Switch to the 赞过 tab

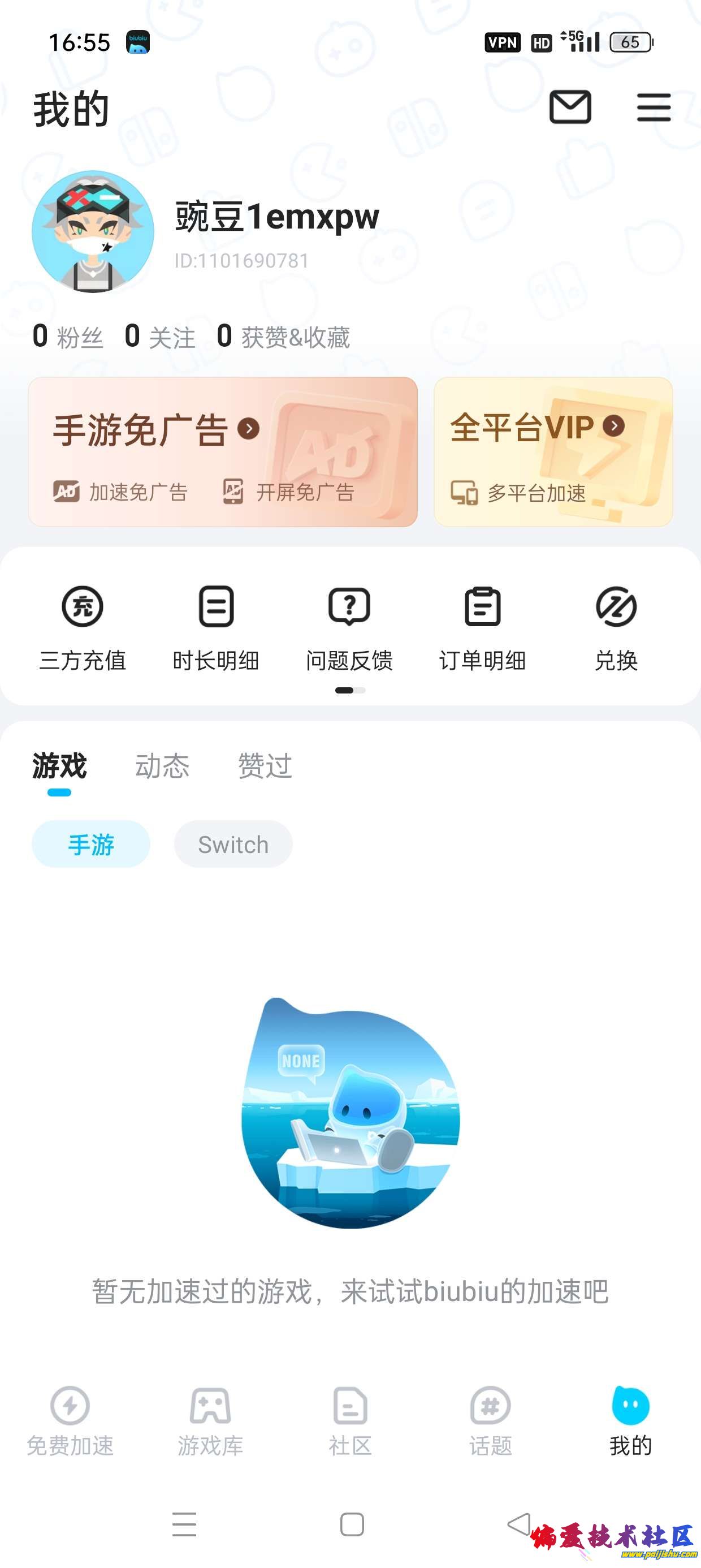click(x=265, y=766)
